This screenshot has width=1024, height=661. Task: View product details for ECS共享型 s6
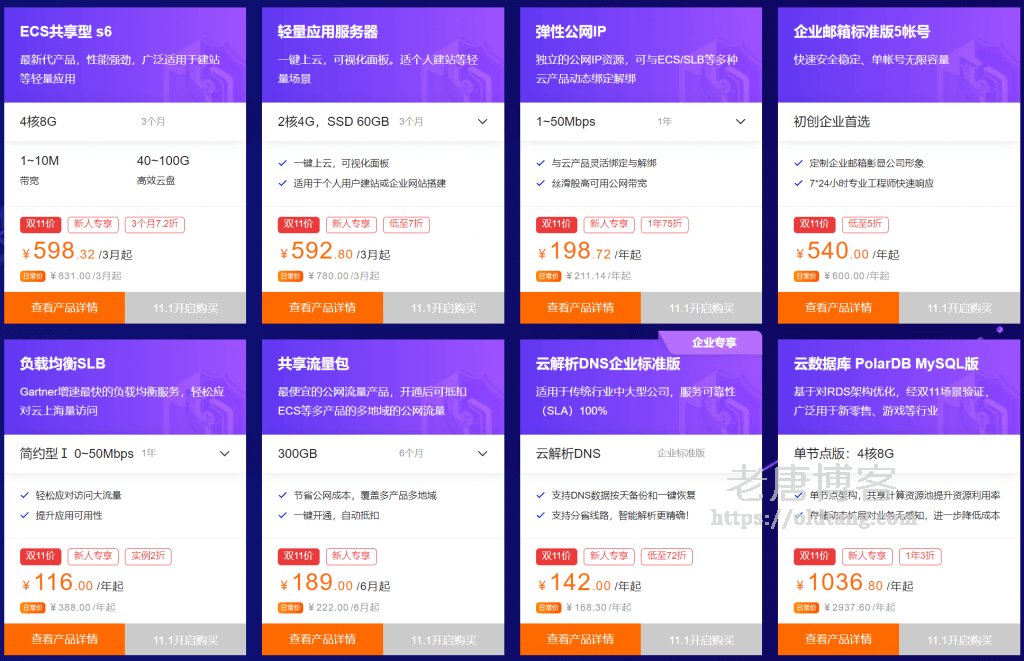coord(64,308)
